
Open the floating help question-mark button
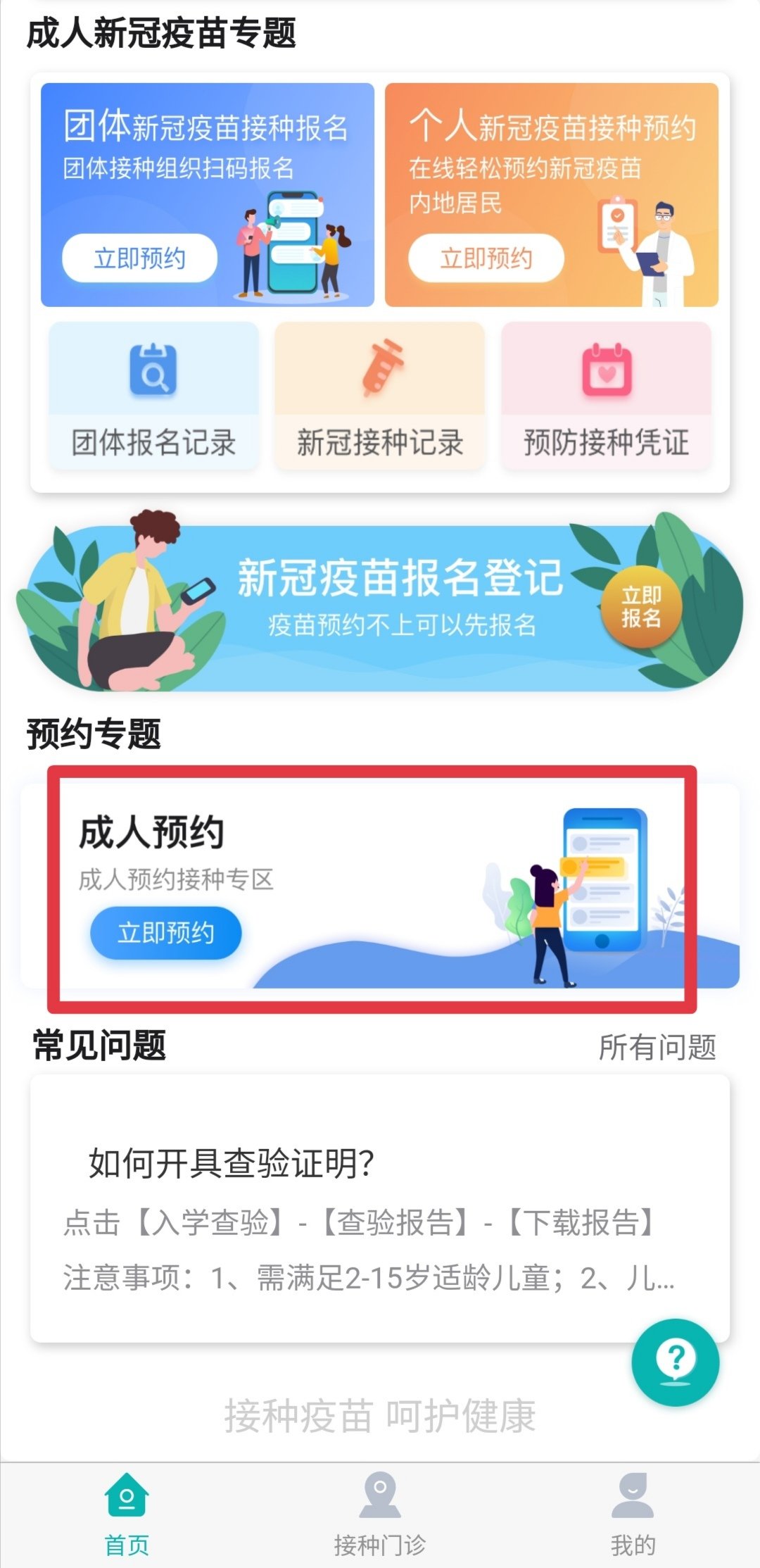pos(675,1361)
